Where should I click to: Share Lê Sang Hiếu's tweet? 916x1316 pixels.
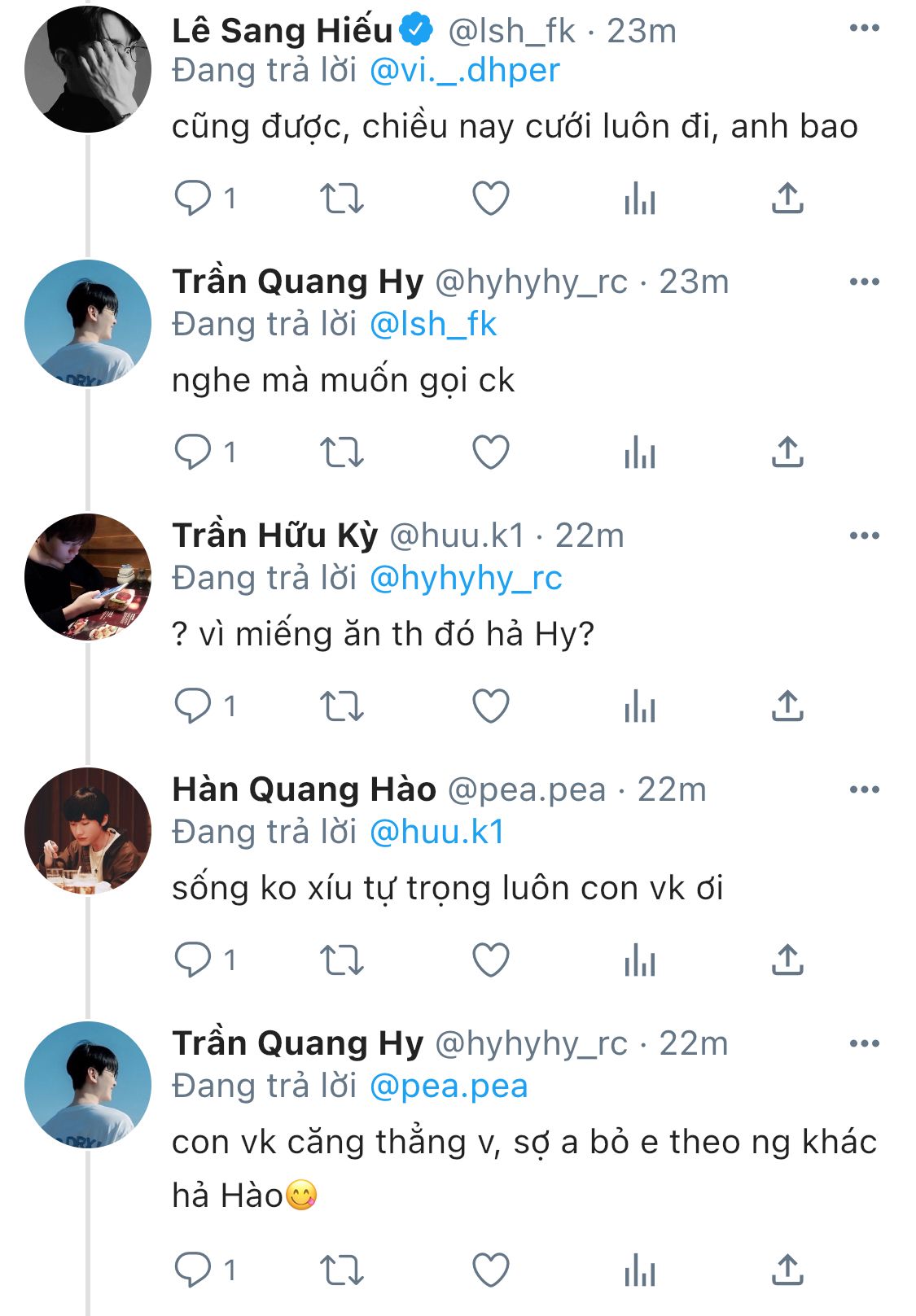(x=787, y=198)
